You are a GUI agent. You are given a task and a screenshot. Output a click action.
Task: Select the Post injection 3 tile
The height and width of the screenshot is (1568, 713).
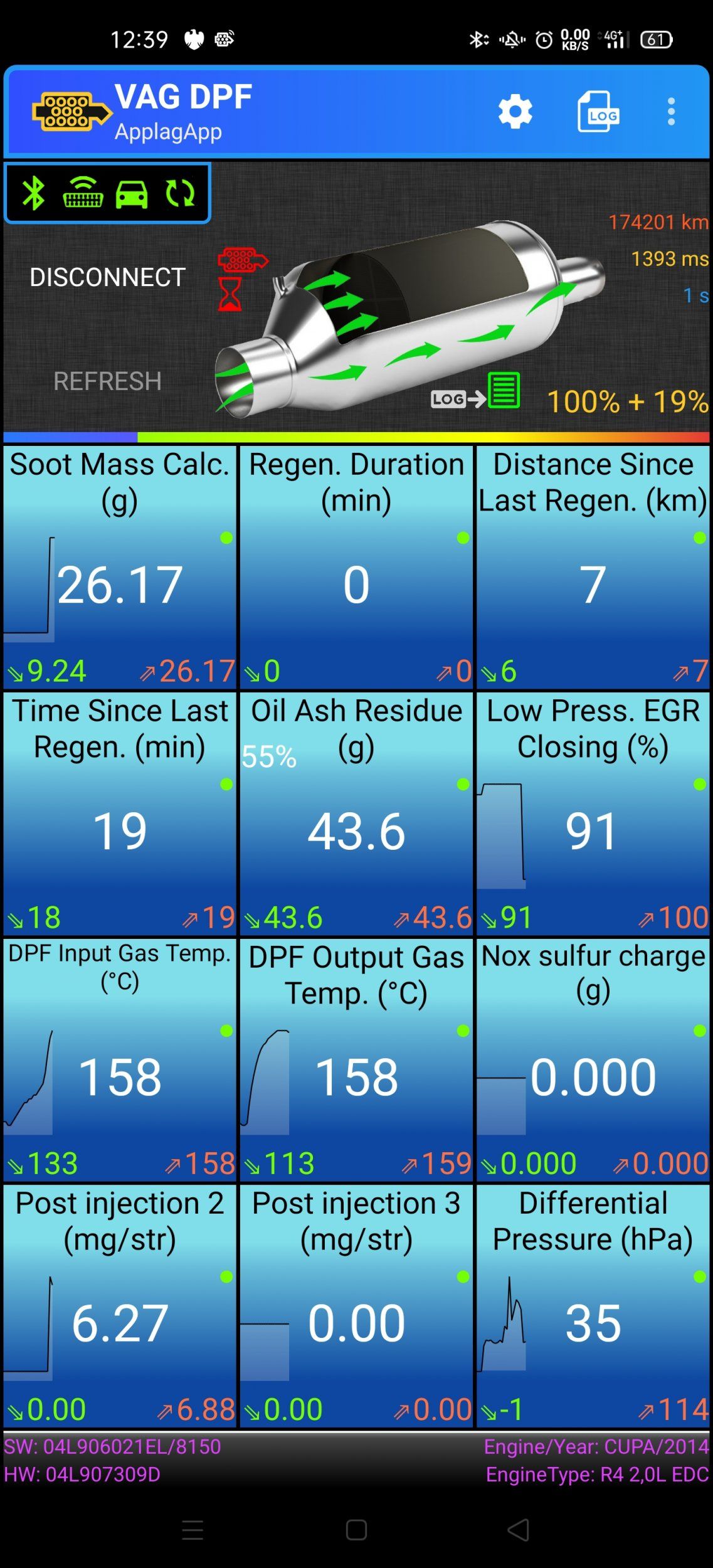(356, 1306)
